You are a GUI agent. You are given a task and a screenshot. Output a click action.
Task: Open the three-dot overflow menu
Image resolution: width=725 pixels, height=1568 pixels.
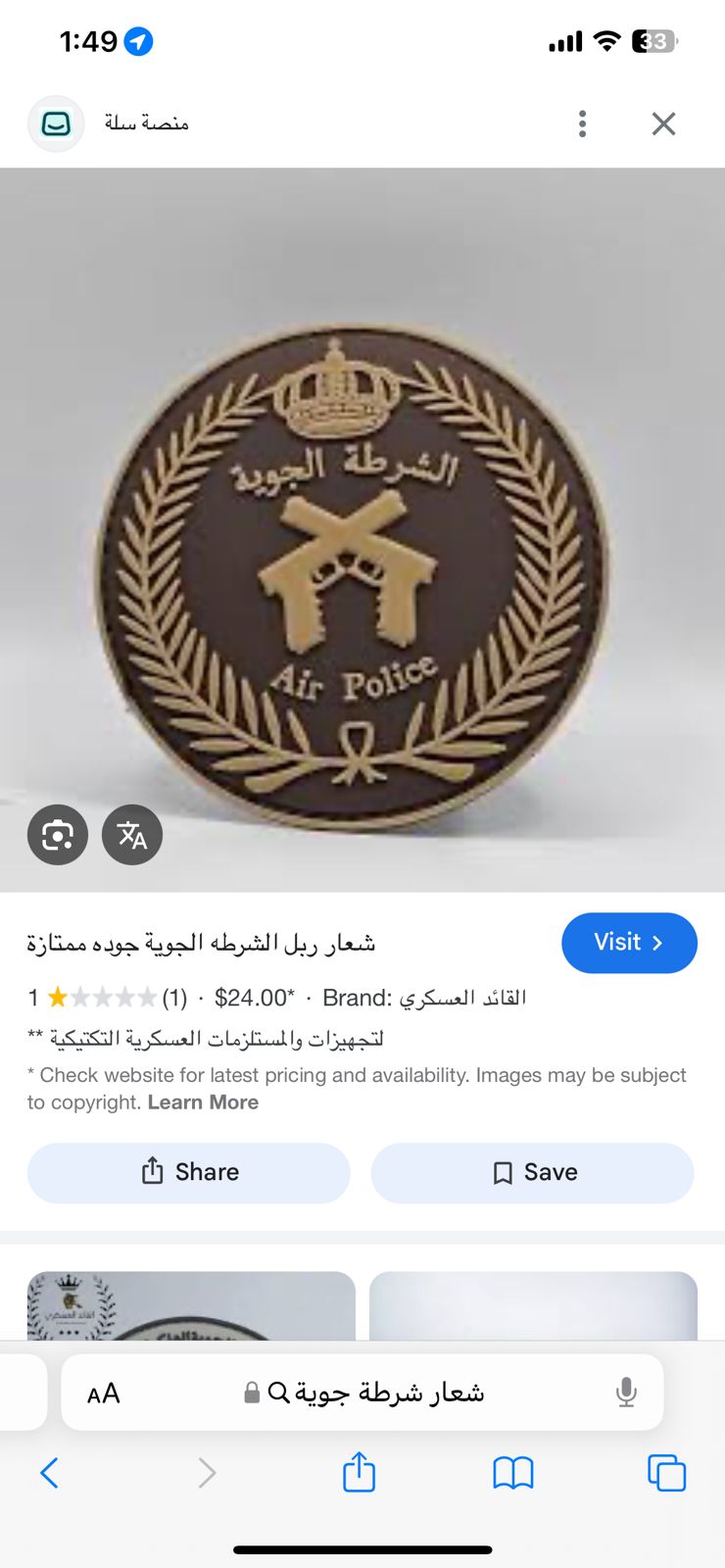(x=582, y=123)
